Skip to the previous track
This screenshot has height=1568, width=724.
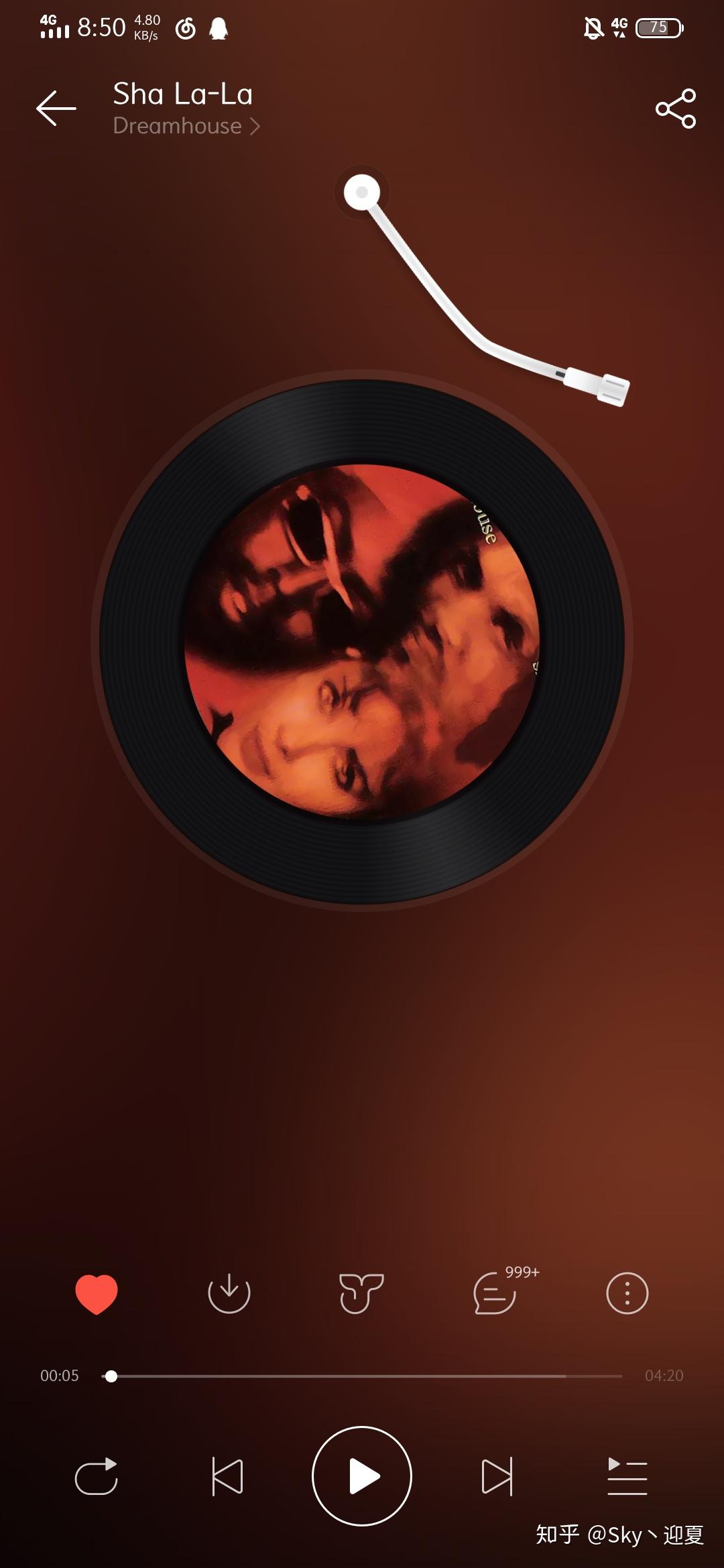coord(227,1476)
